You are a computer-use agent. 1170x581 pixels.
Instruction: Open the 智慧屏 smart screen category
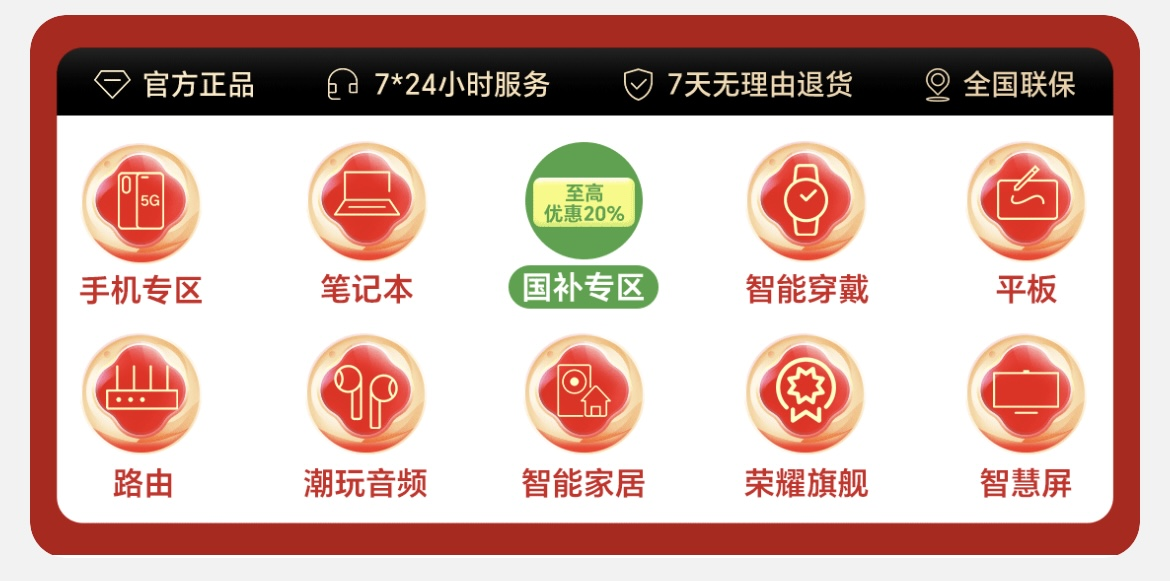coord(1026,396)
